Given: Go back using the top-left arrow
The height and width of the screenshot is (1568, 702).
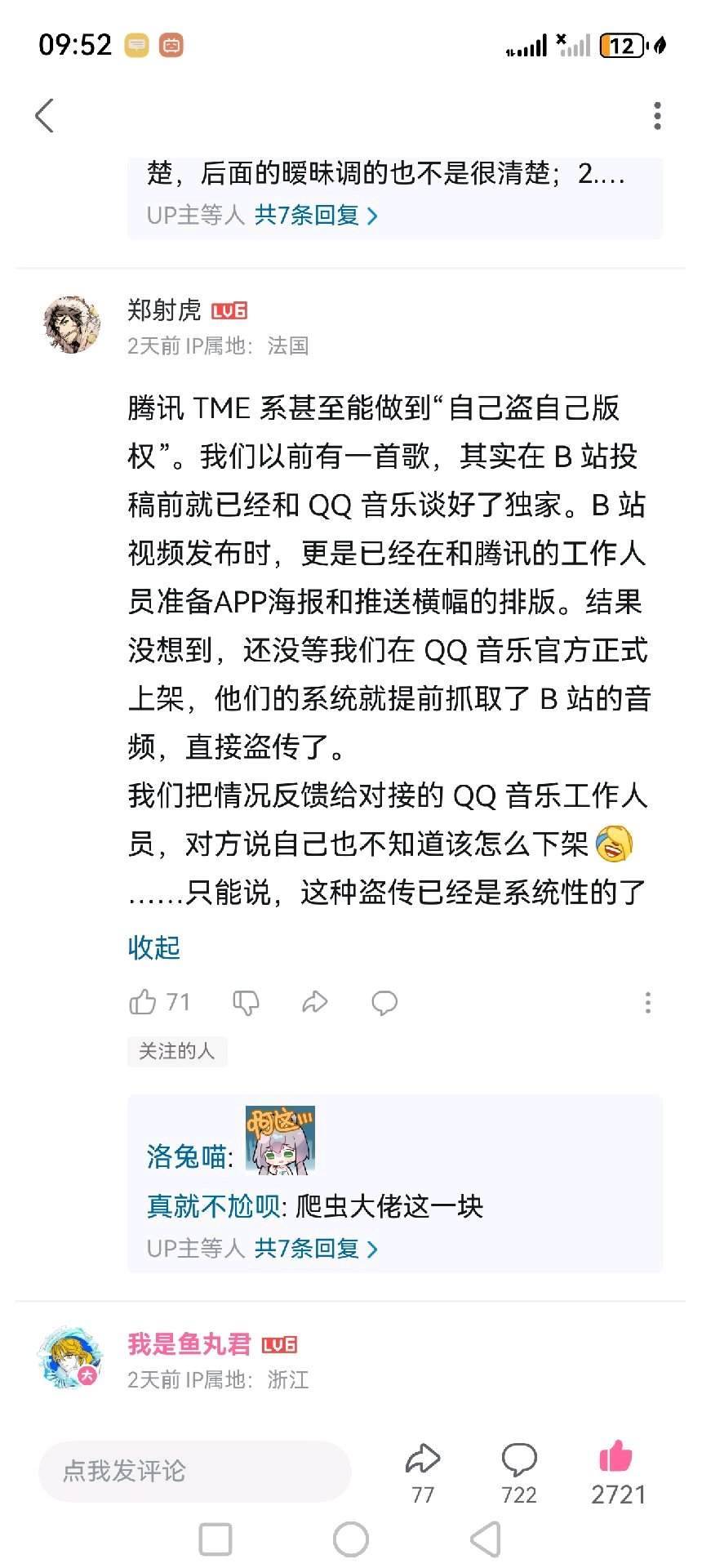Looking at the screenshot, I should coord(45,115).
